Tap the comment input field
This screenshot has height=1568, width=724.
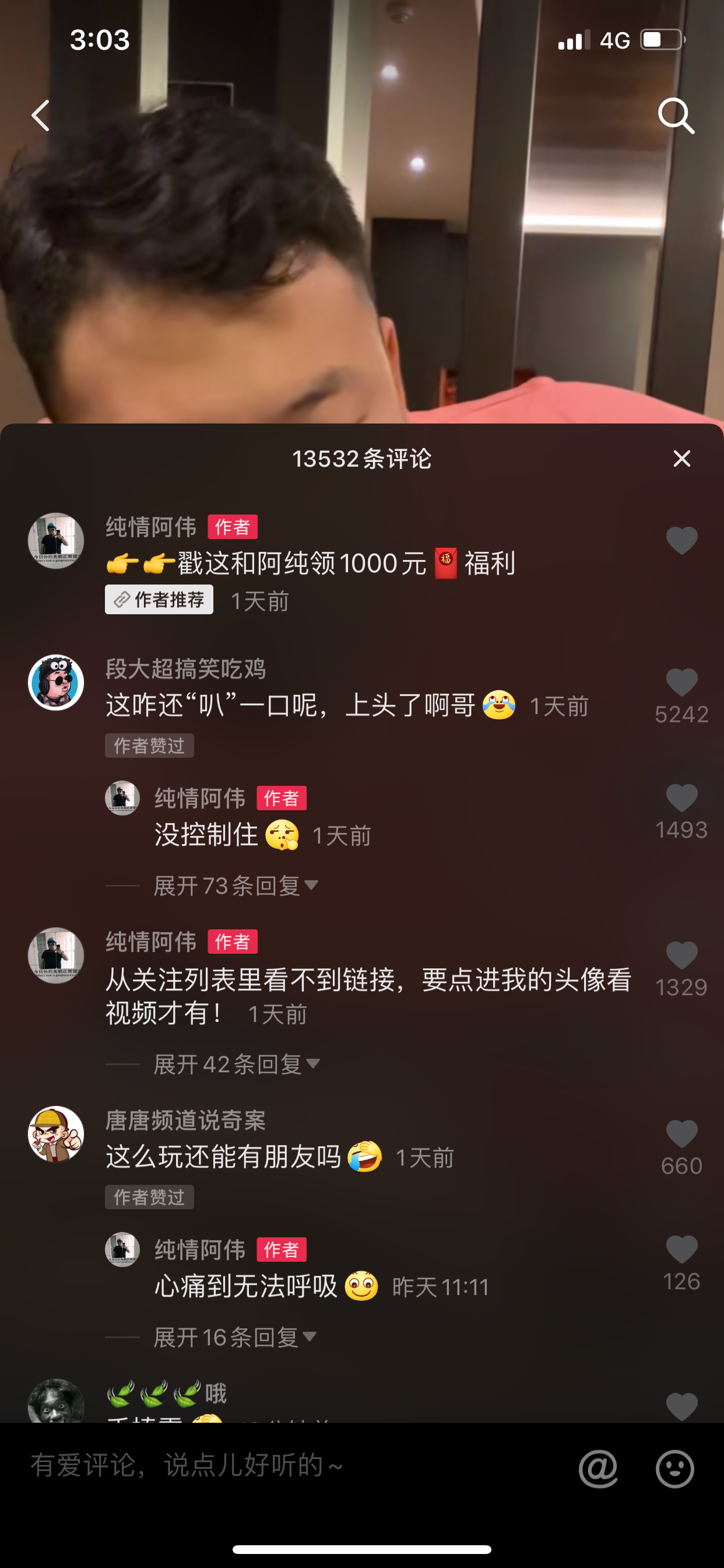point(274,1466)
